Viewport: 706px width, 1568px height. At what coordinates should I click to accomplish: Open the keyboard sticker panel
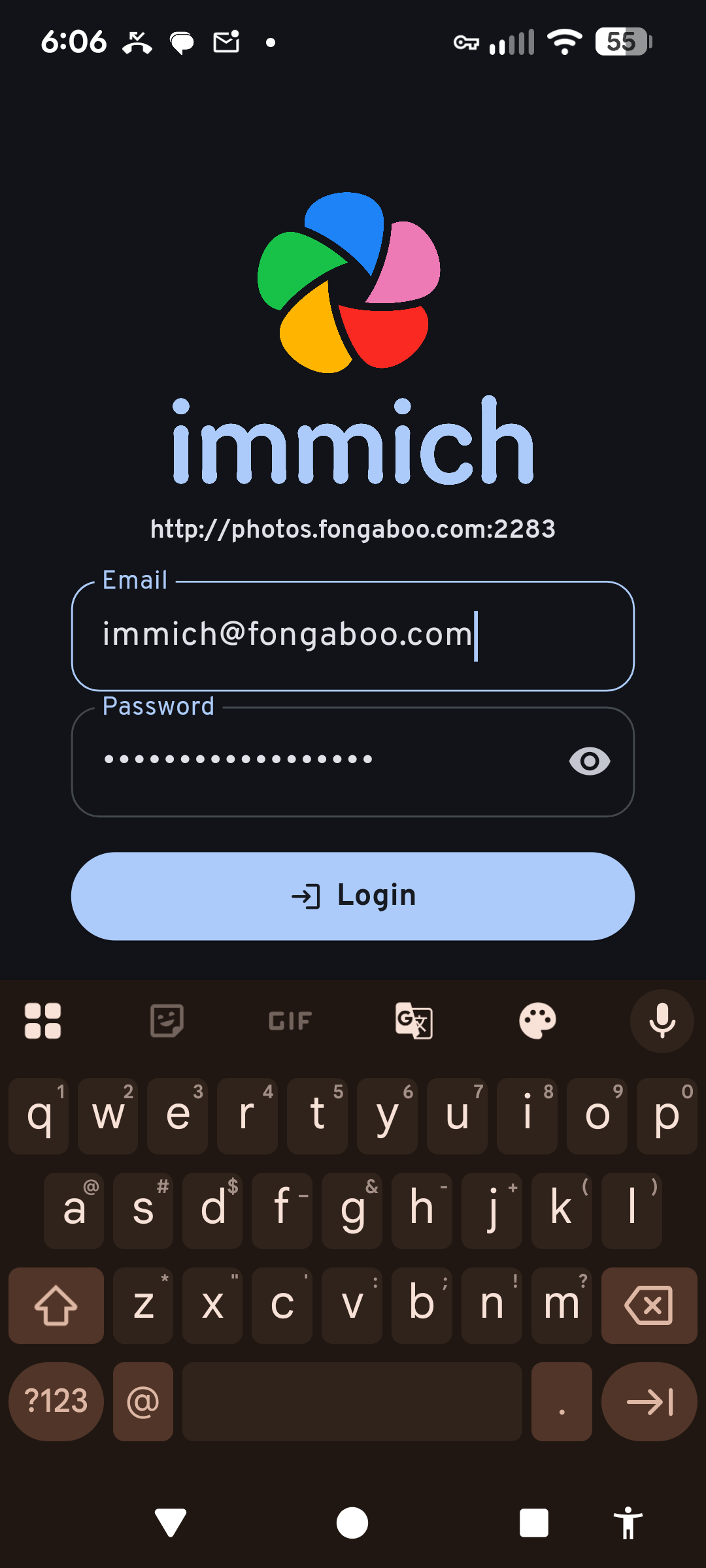point(167,1021)
